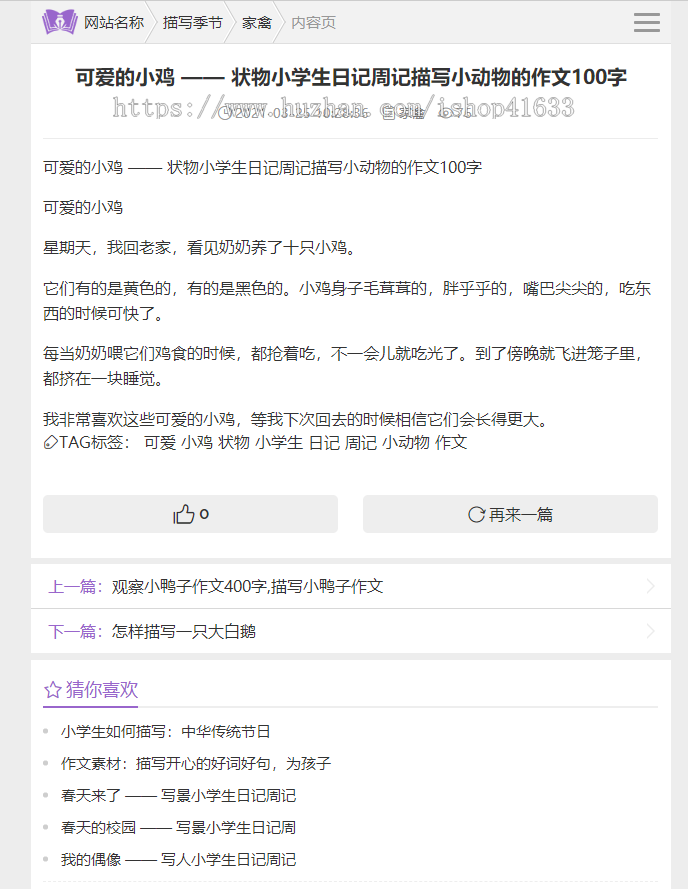Select the 可爱 tag

coord(160,442)
